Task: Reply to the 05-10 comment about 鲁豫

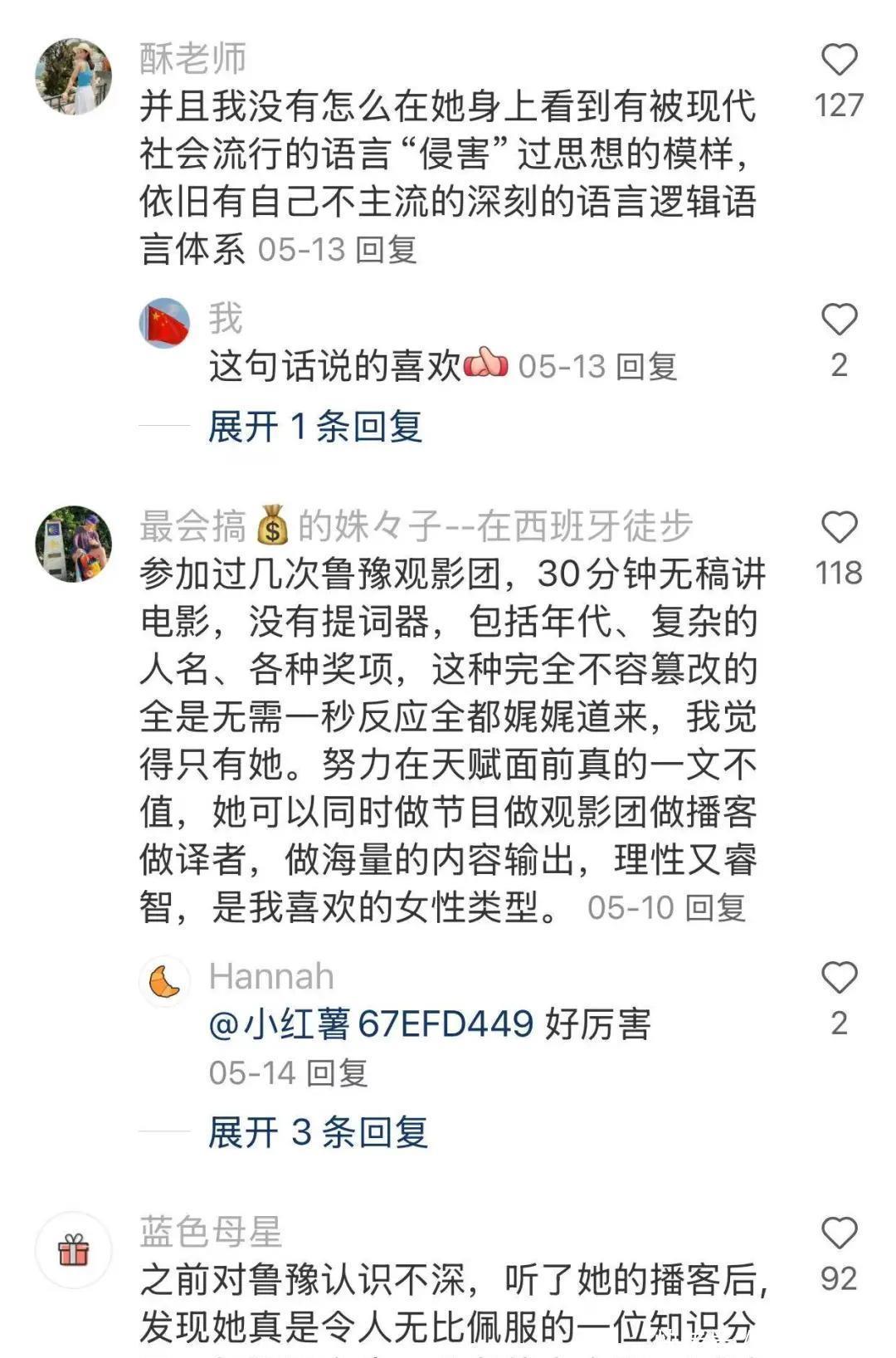Action: point(717,907)
